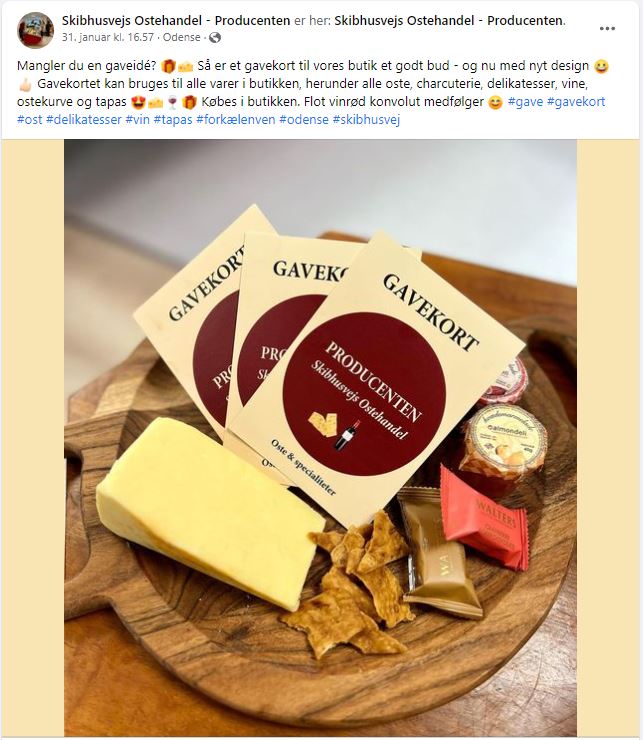Open the #odense hashtag
The height and width of the screenshot is (740, 643).
[x=303, y=120]
